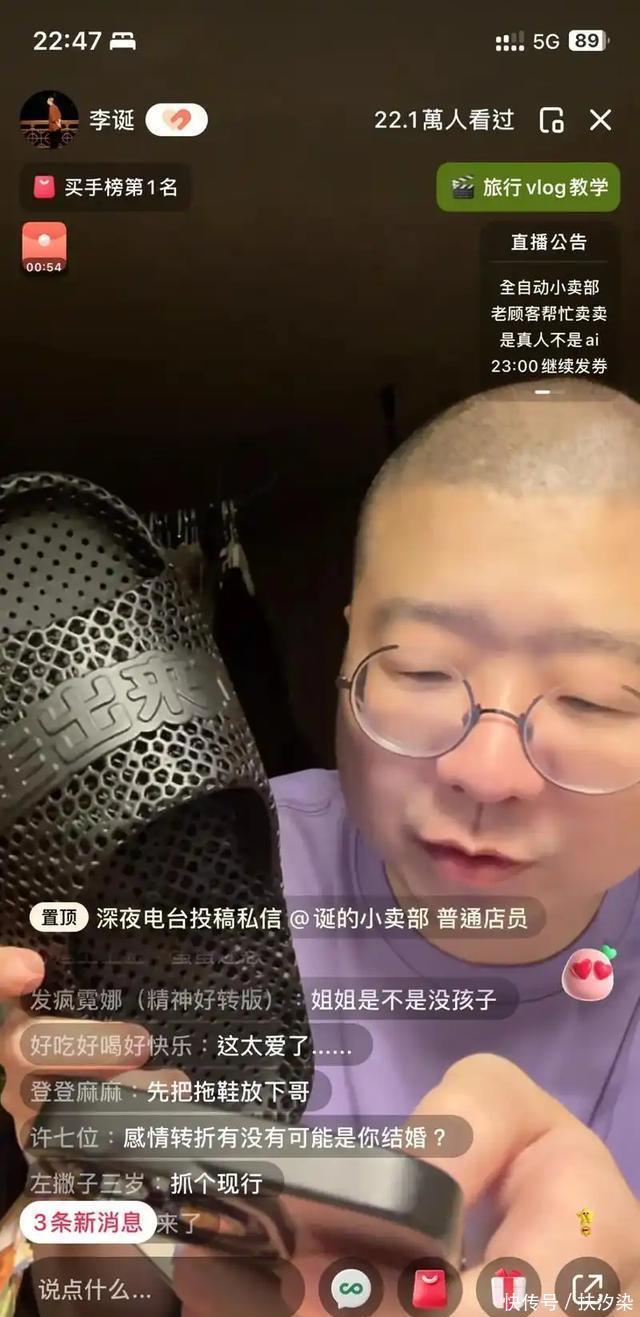Screen dimensions: 640x1317
Task: Send a gift with the gift box icon
Action: click(x=508, y=1289)
